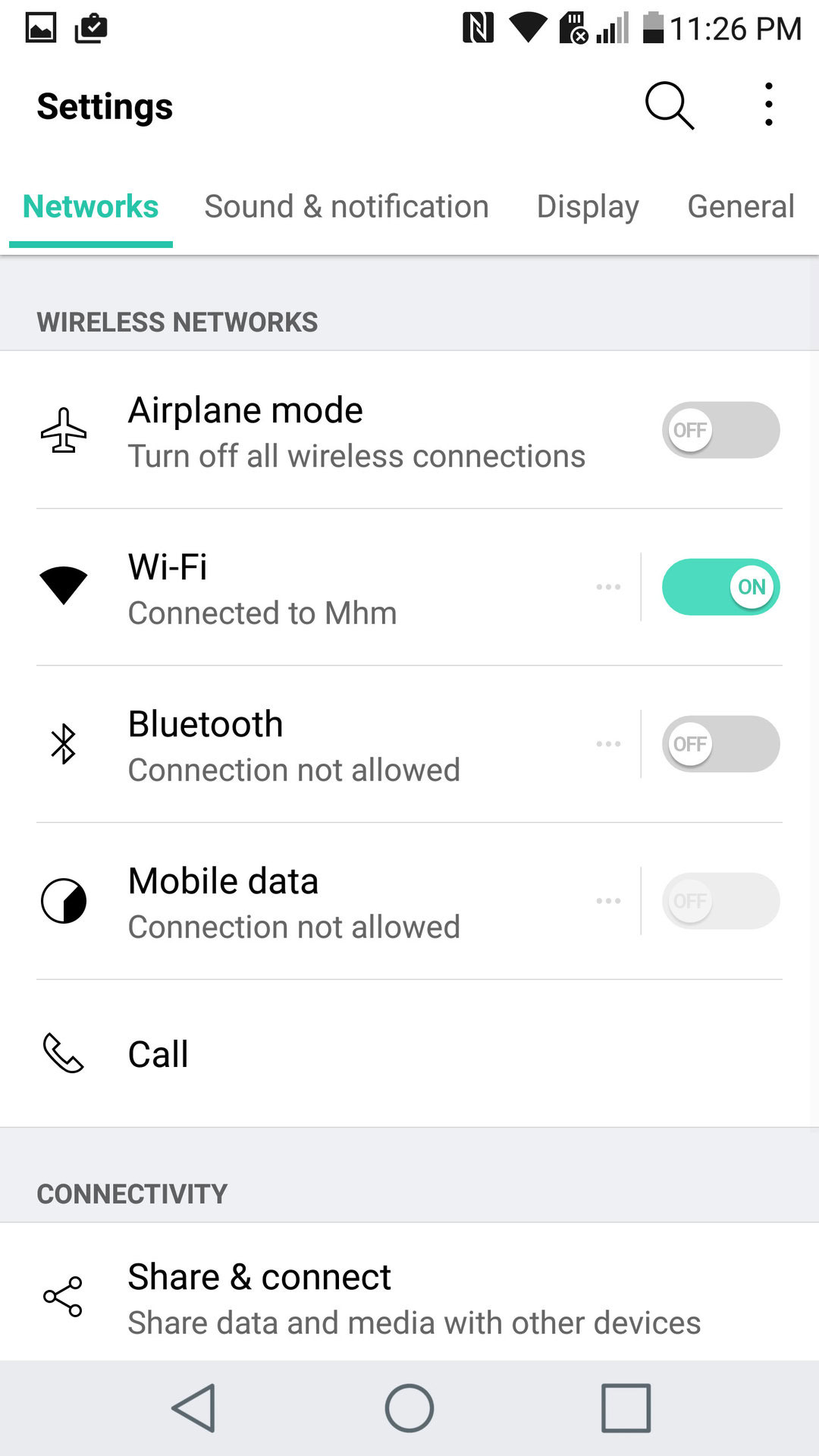The width and height of the screenshot is (819, 1456).
Task: Open the overflow menu
Action: 768,105
